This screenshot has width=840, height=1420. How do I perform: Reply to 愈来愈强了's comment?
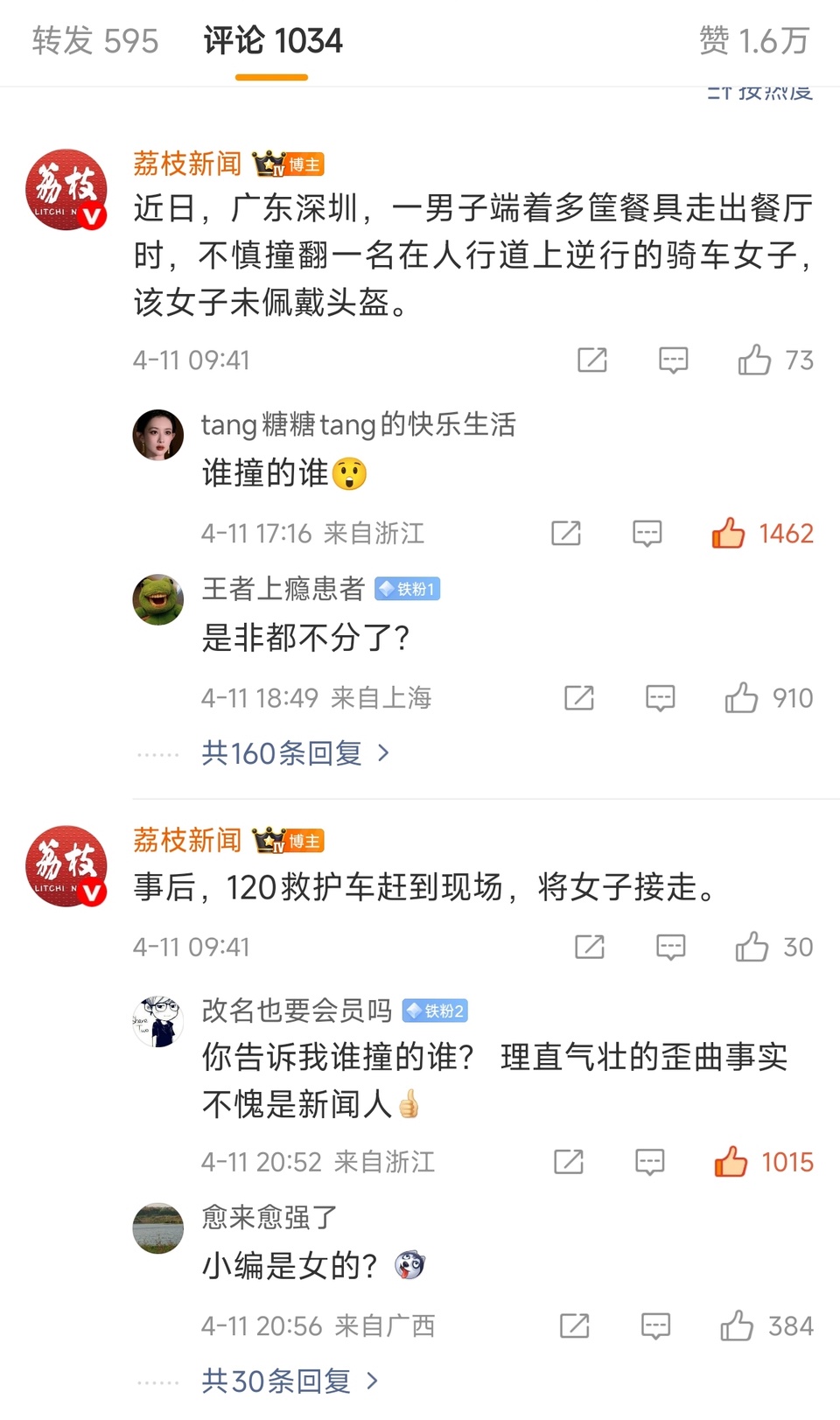click(655, 1326)
